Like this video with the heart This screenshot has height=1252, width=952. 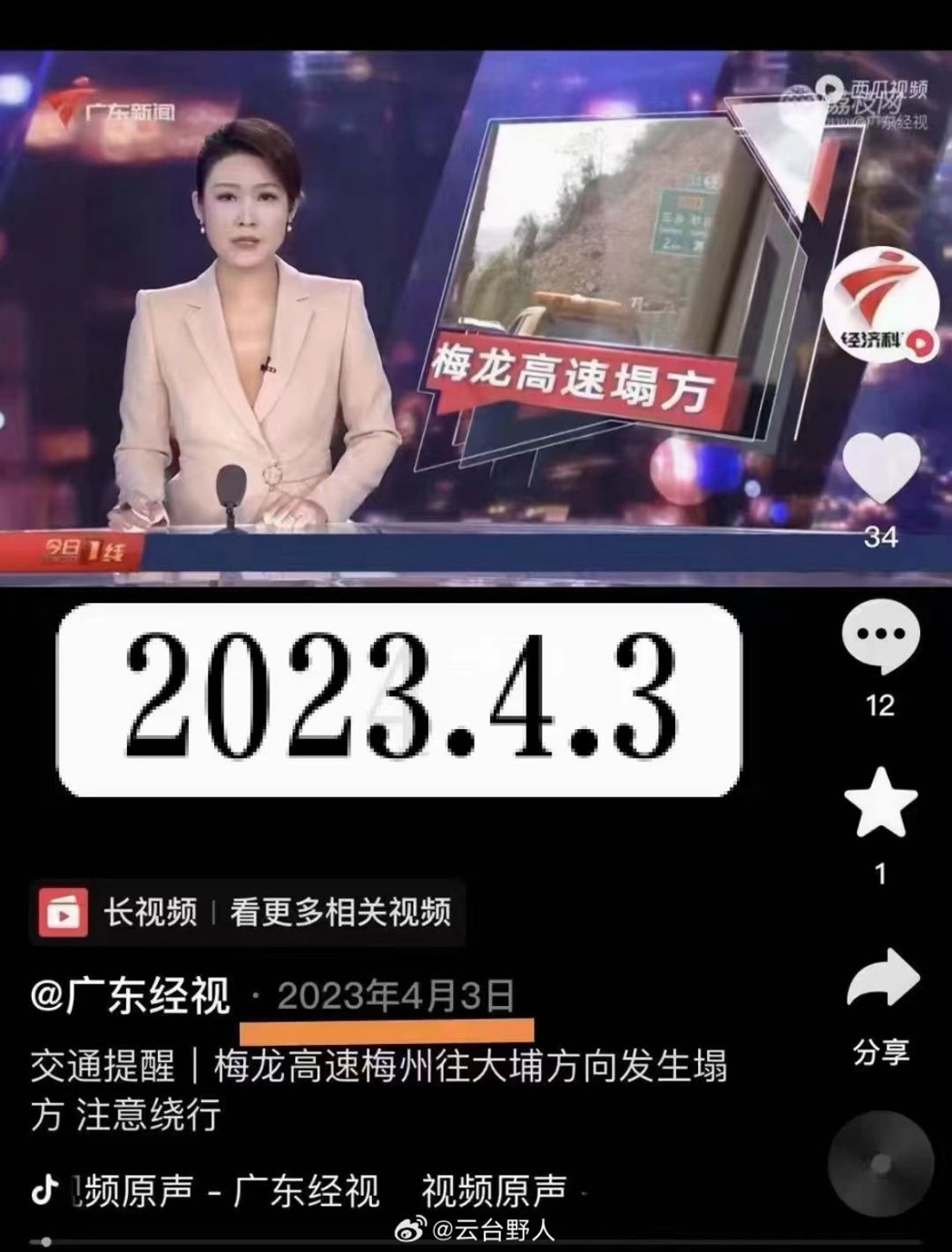tap(880, 469)
